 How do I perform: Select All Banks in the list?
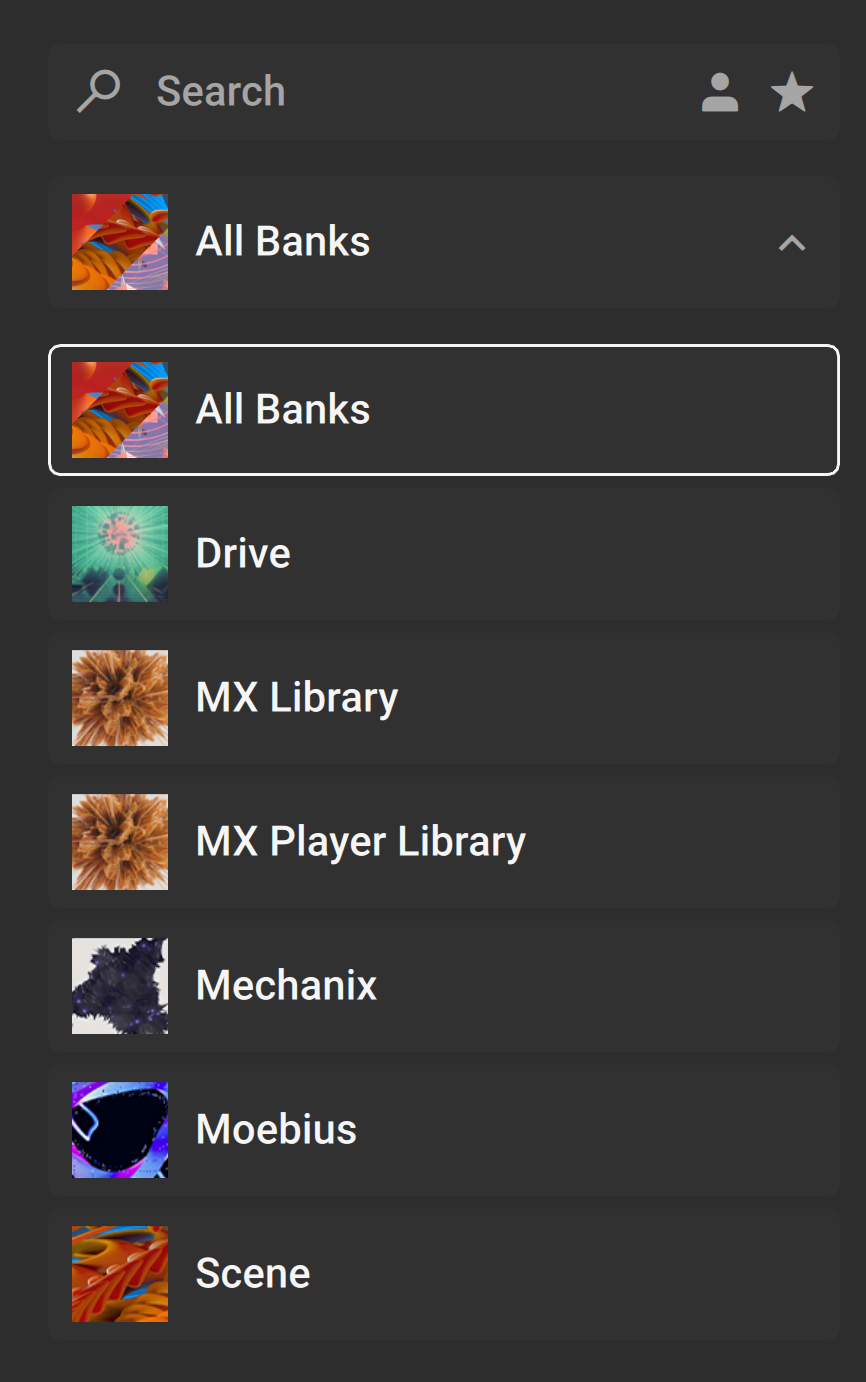443,410
